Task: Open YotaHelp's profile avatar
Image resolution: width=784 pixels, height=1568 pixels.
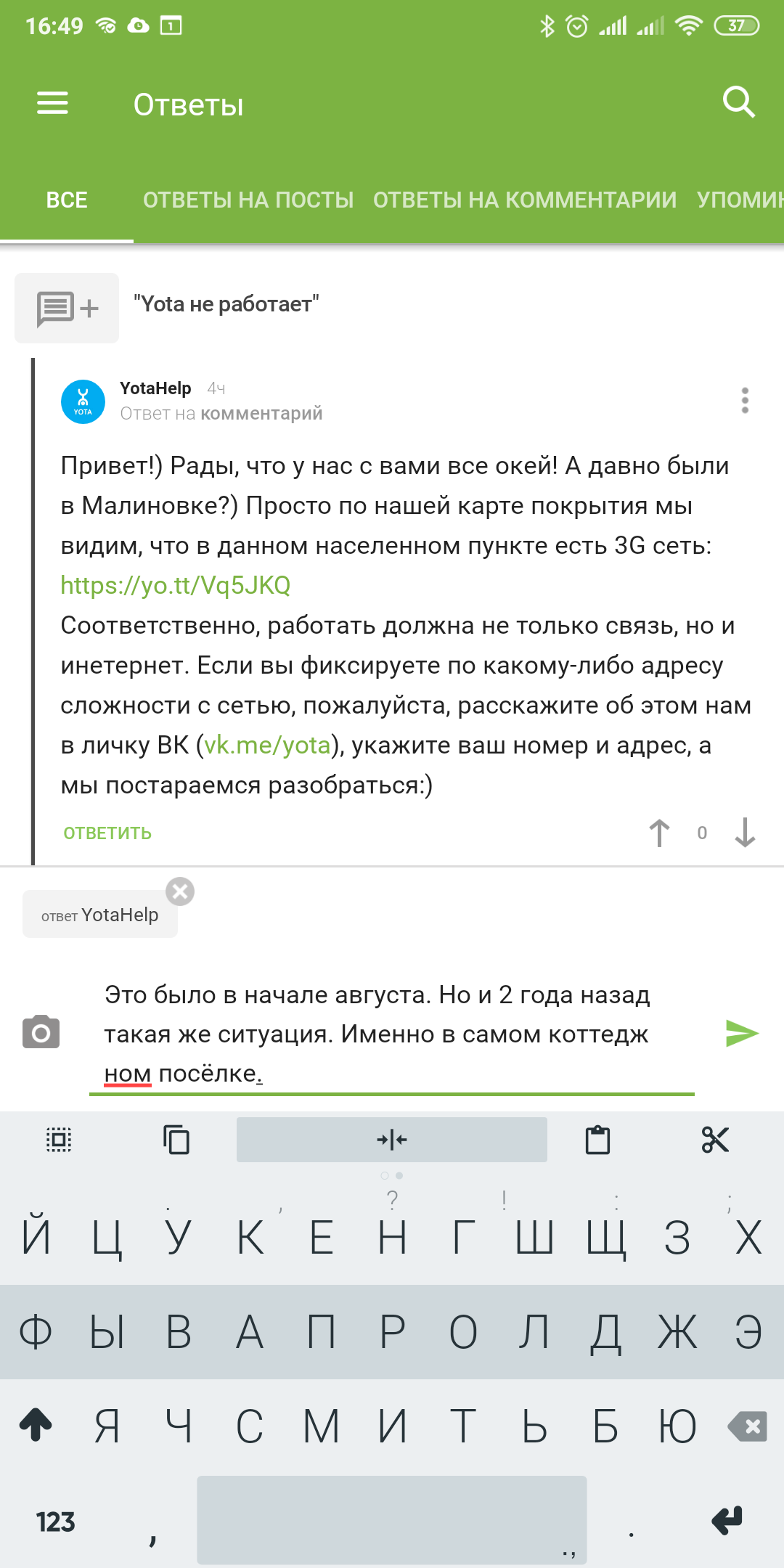Action: click(83, 401)
